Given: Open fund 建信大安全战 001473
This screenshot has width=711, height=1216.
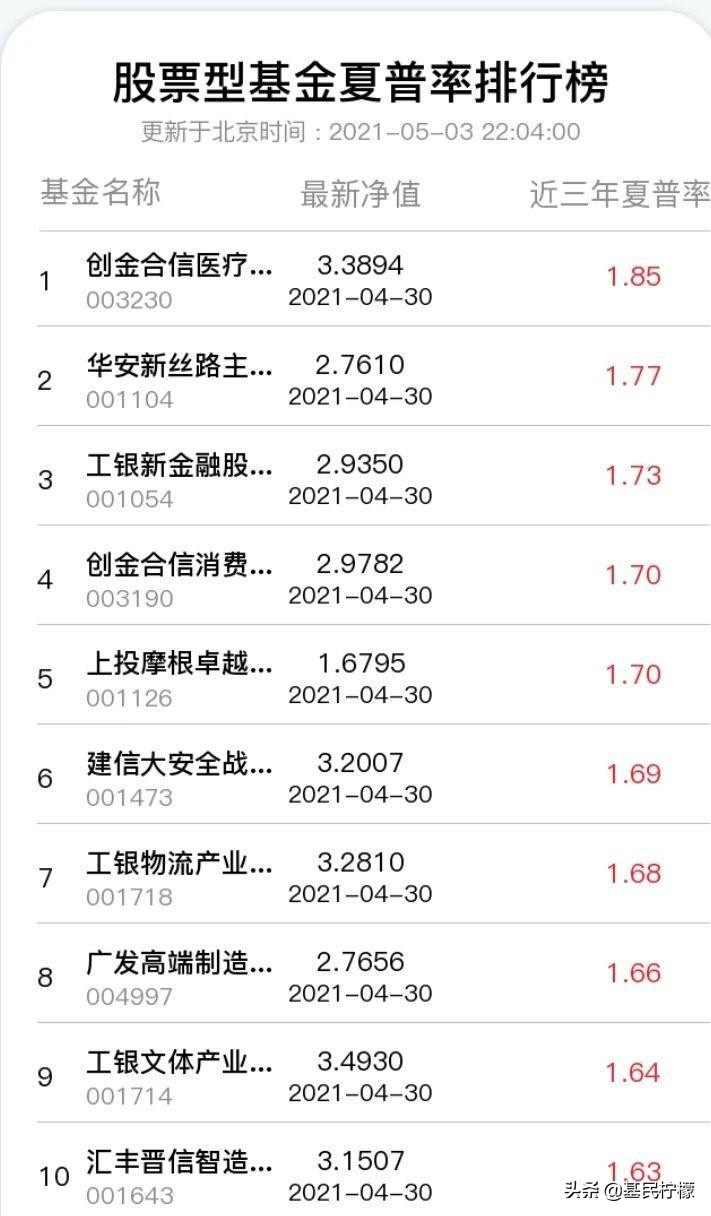Looking at the screenshot, I should (x=178, y=764).
